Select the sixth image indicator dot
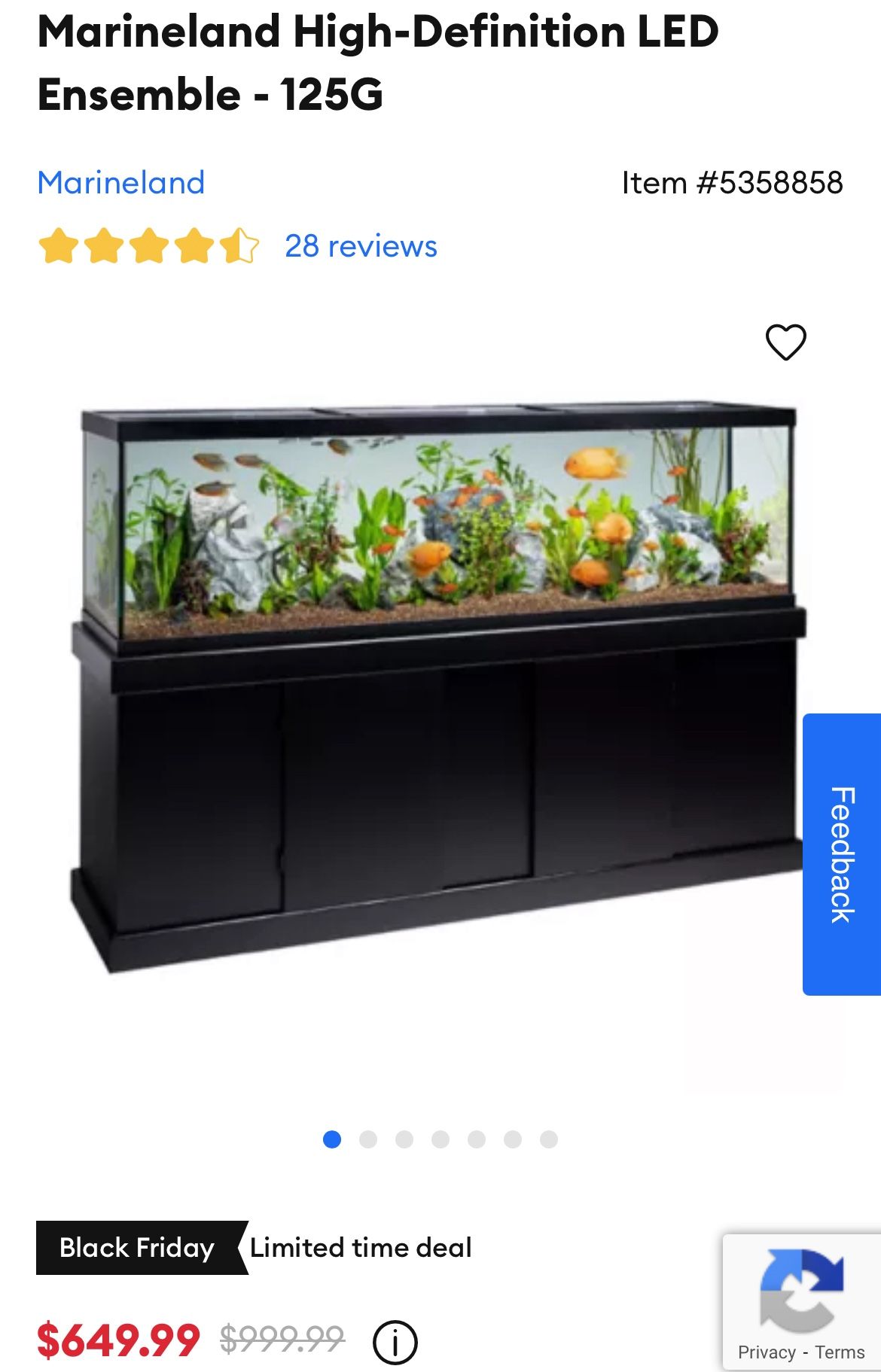The width and height of the screenshot is (881, 1372). (511, 1139)
